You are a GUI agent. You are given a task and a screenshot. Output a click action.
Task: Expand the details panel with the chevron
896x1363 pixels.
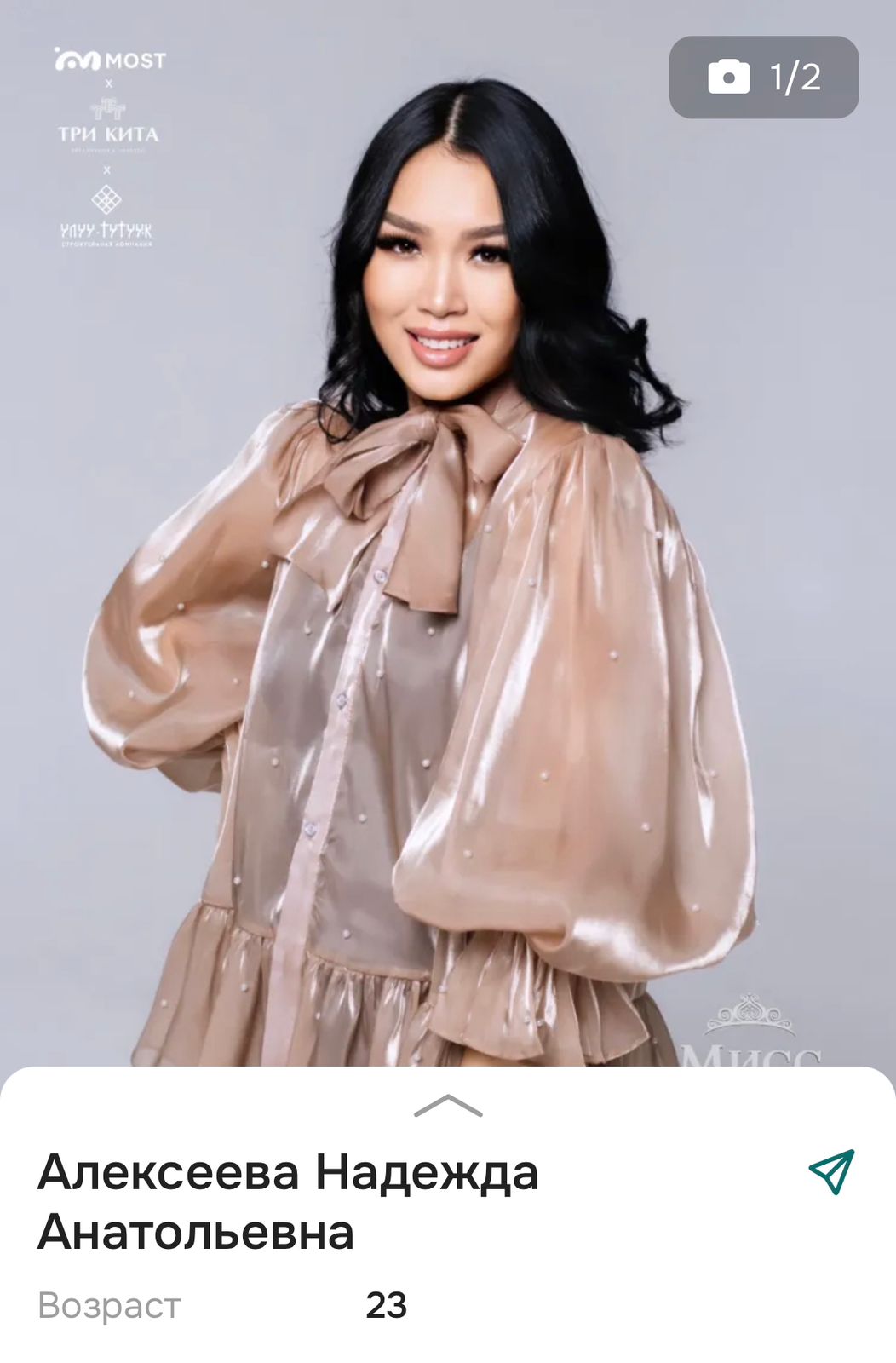(x=448, y=1105)
